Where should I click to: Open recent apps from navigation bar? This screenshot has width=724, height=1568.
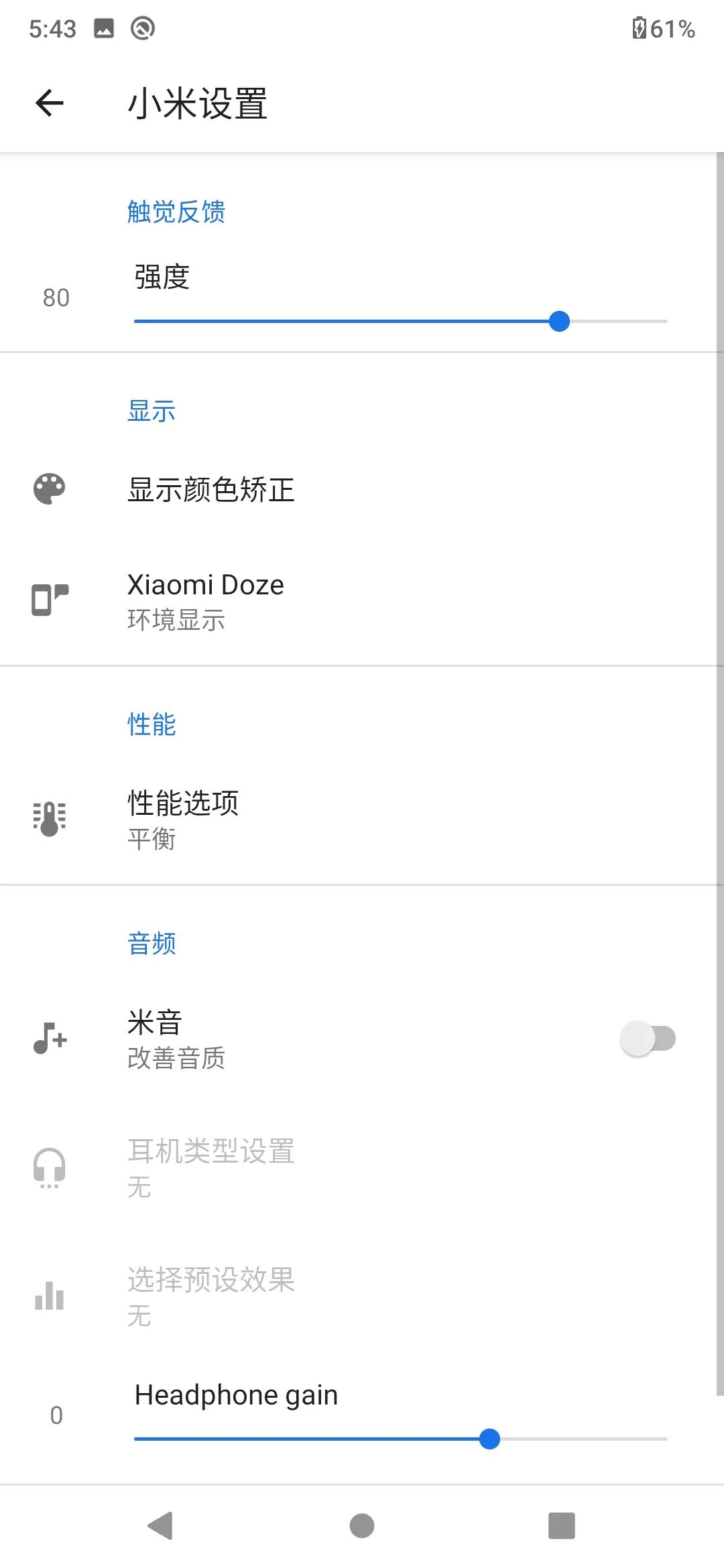click(562, 1526)
